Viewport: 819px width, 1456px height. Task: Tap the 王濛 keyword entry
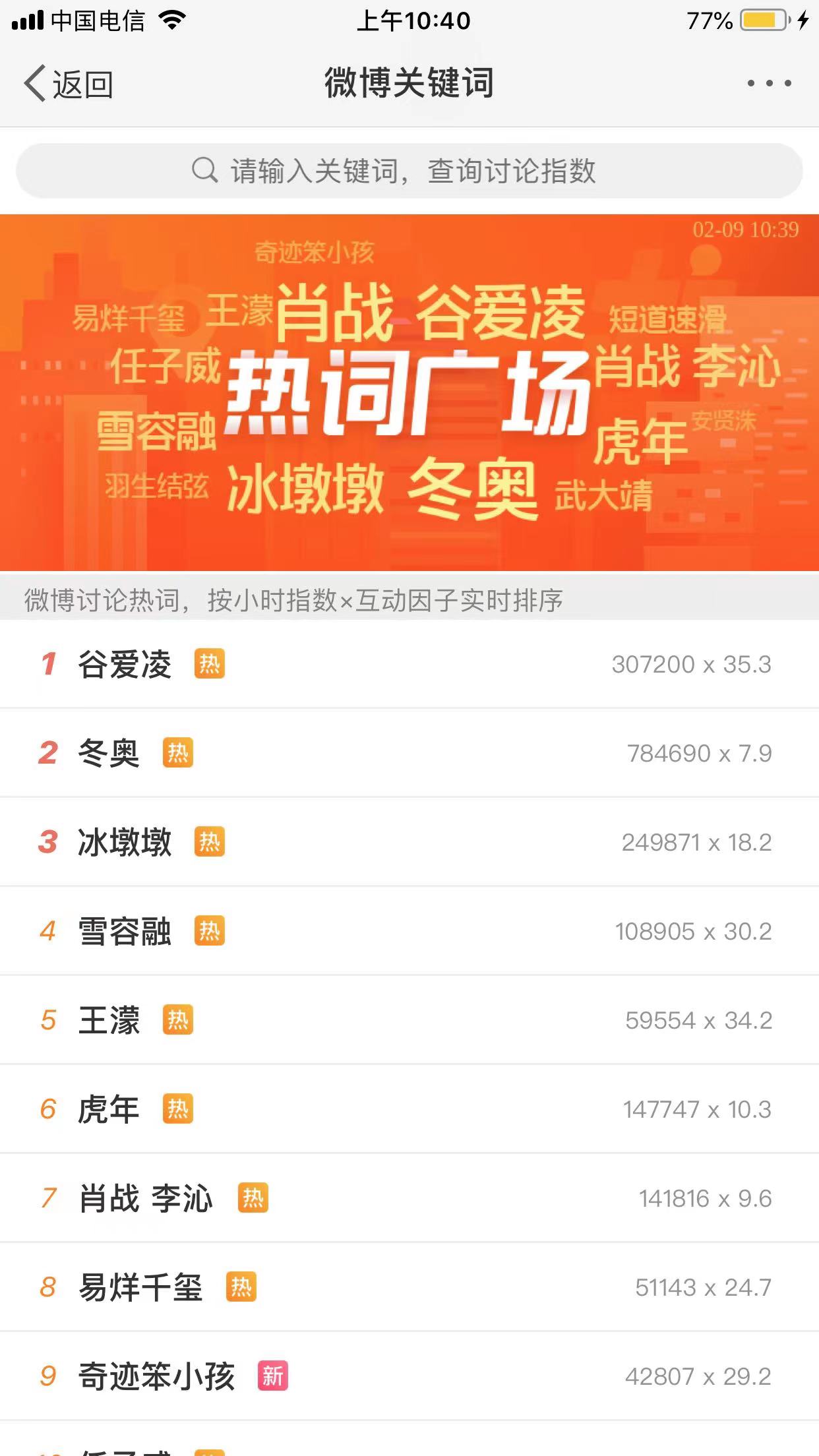coord(109,1020)
